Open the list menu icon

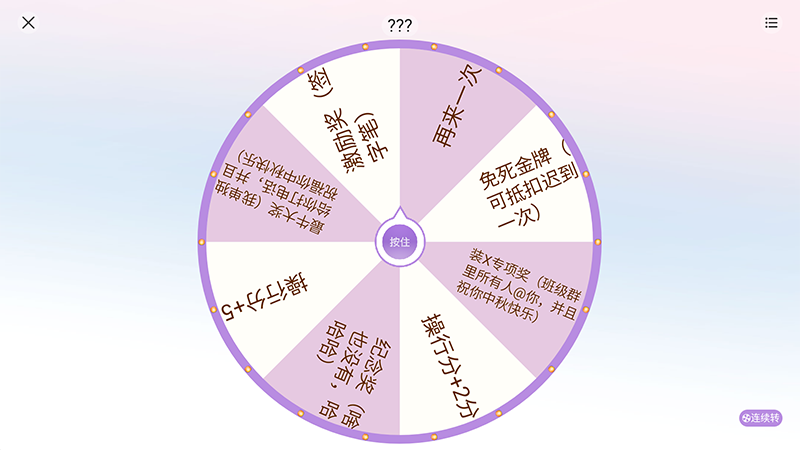(771, 23)
